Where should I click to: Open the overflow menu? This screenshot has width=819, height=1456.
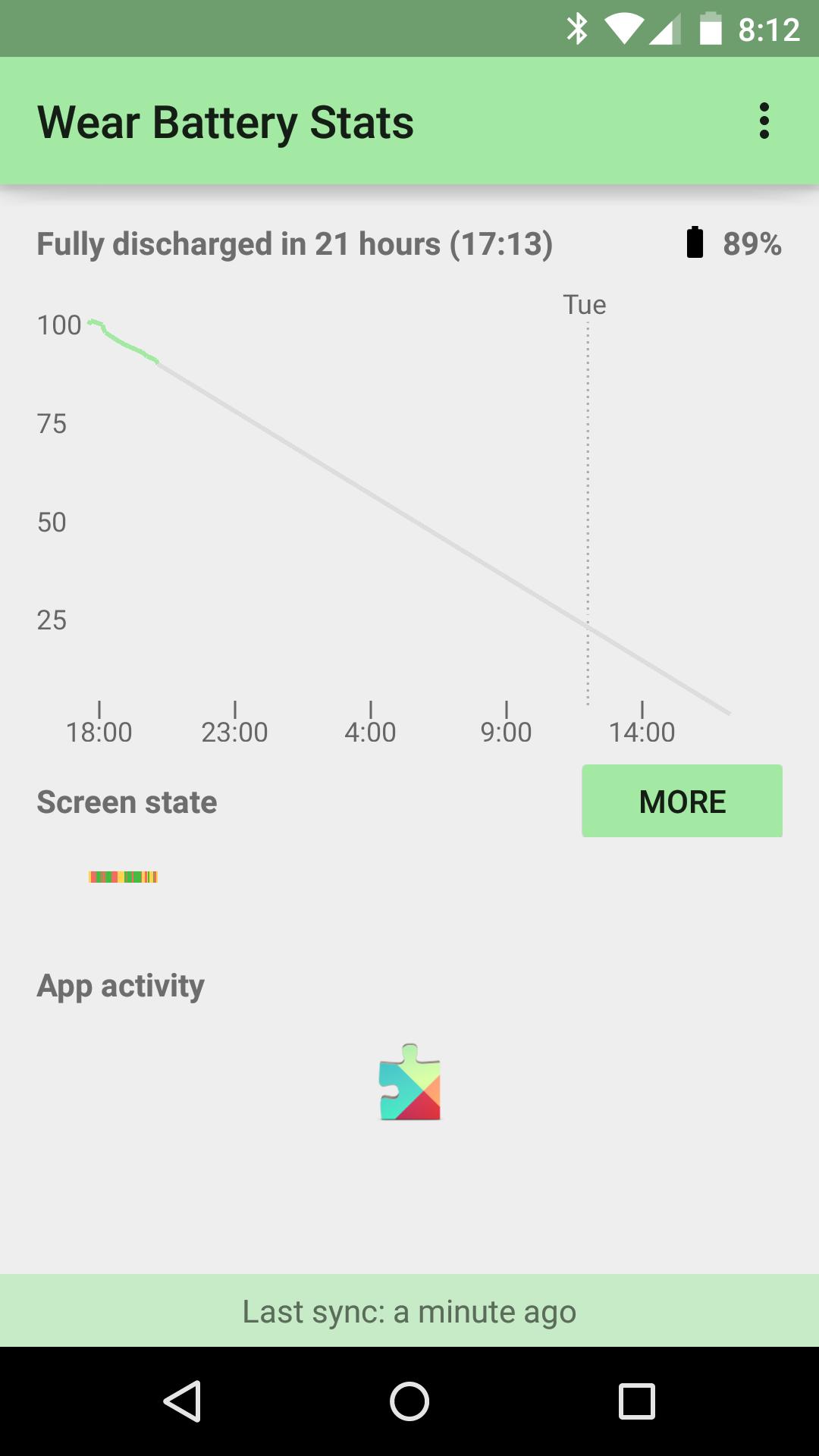click(764, 121)
